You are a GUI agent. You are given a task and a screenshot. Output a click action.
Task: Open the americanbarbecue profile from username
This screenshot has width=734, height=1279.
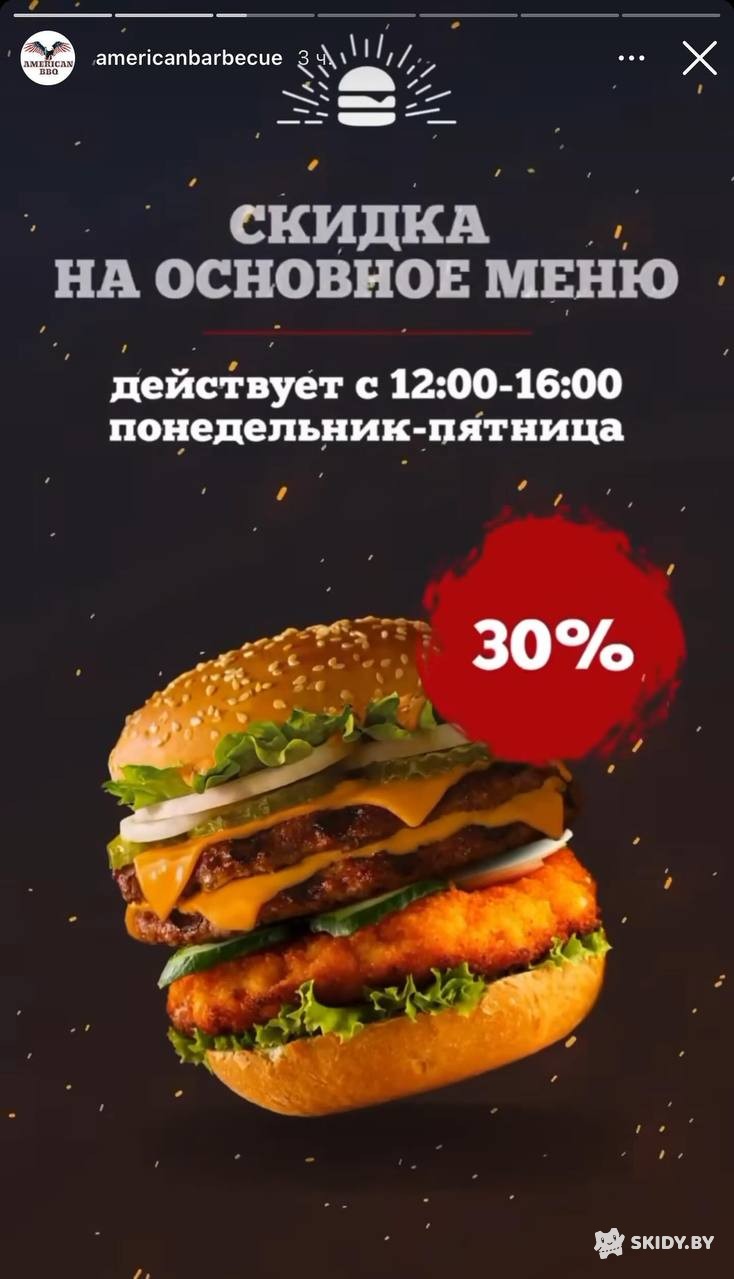(188, 58)
